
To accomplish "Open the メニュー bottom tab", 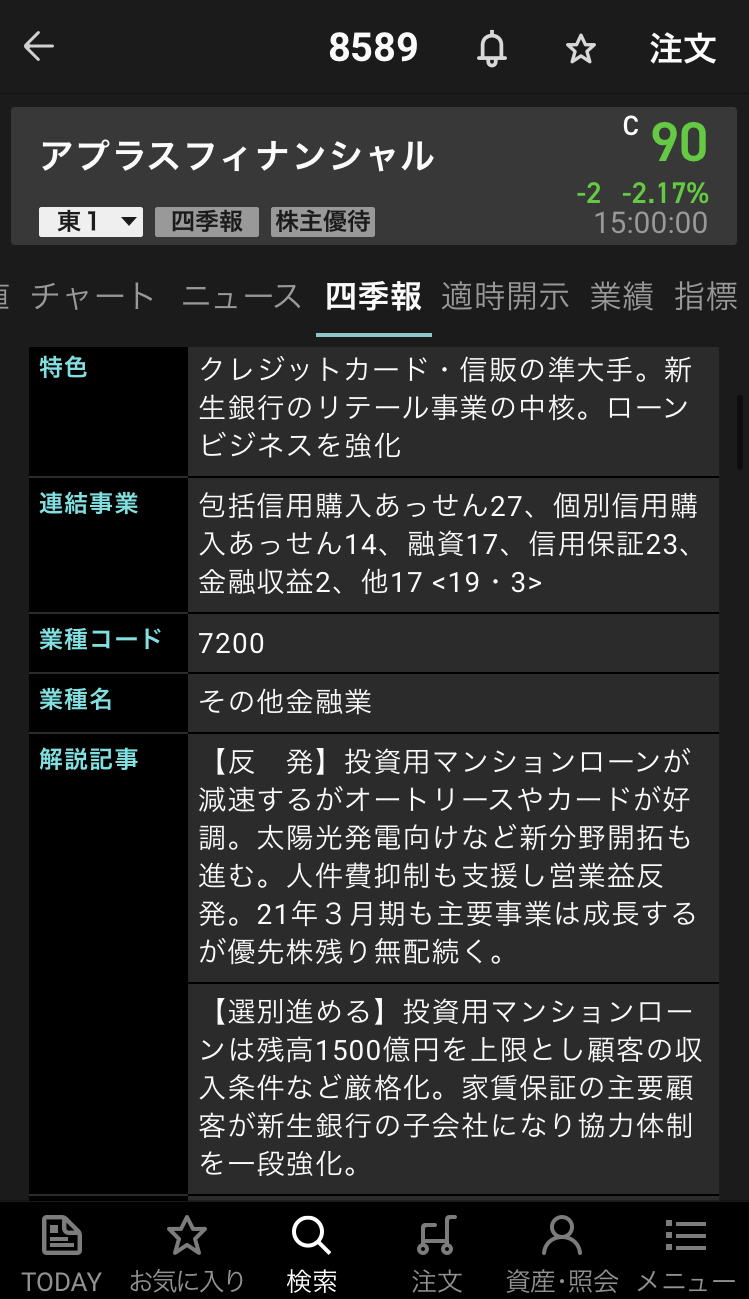I will pyautogui.click(x=686, y=1252).
